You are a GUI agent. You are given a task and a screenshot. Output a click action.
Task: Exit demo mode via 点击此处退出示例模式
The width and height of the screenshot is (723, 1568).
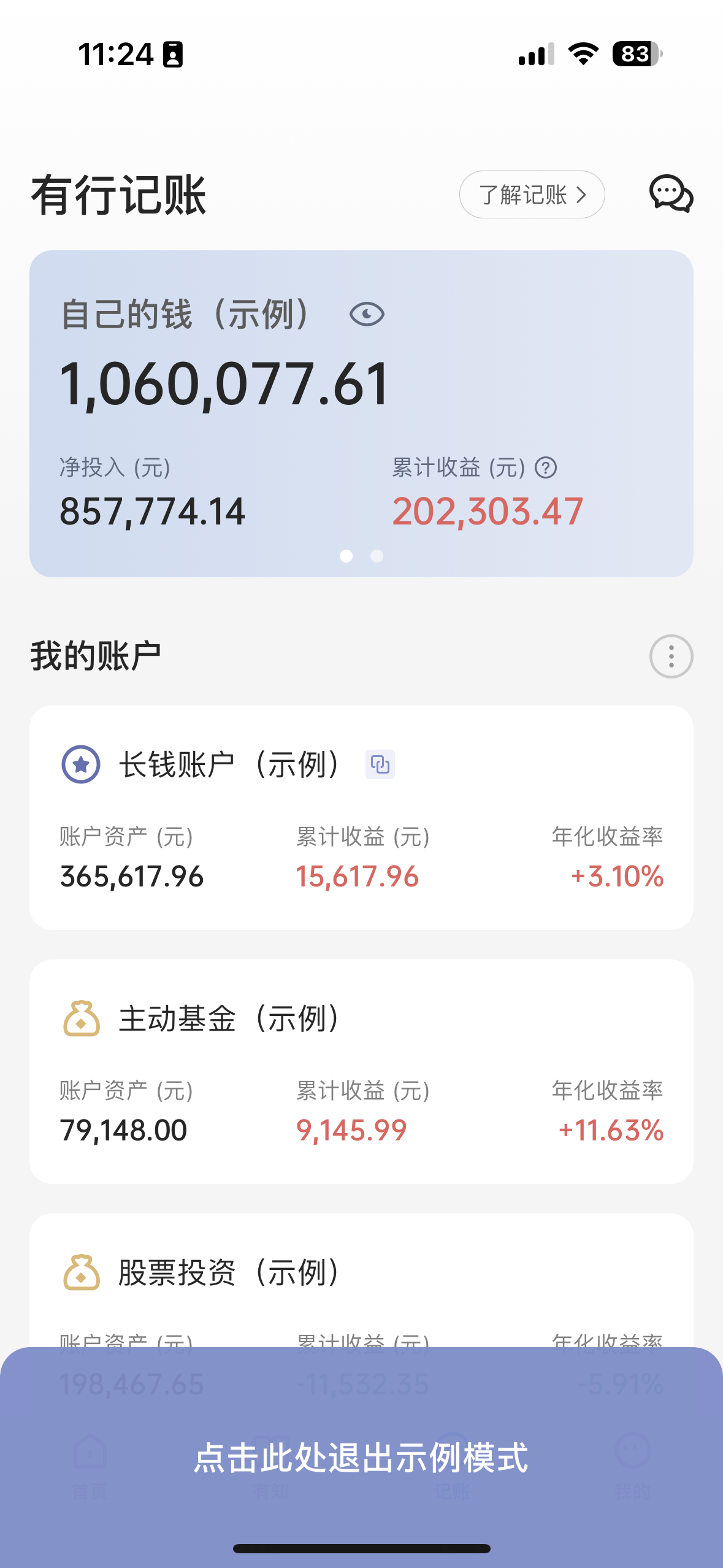tap(361, 1458)
